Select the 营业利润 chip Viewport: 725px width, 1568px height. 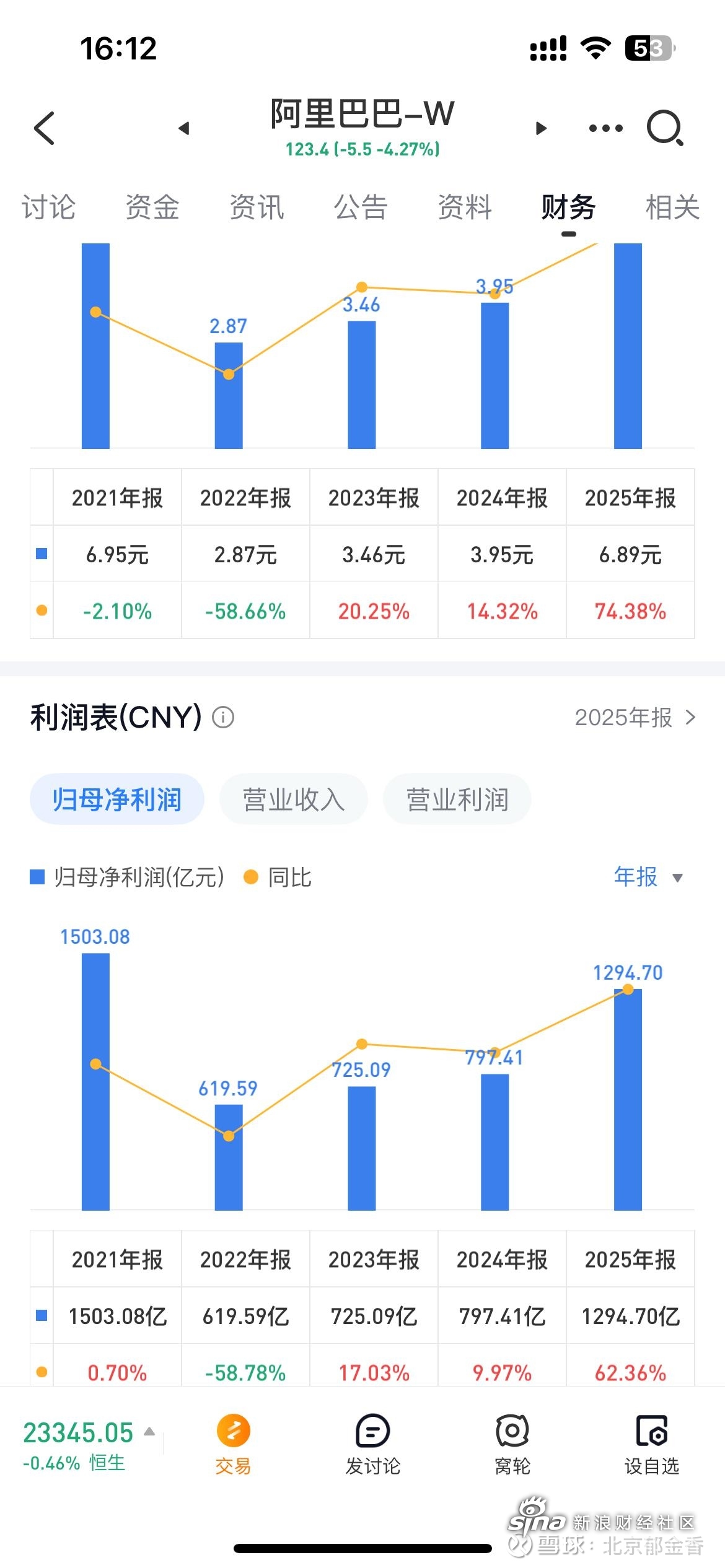coord(457,799)
